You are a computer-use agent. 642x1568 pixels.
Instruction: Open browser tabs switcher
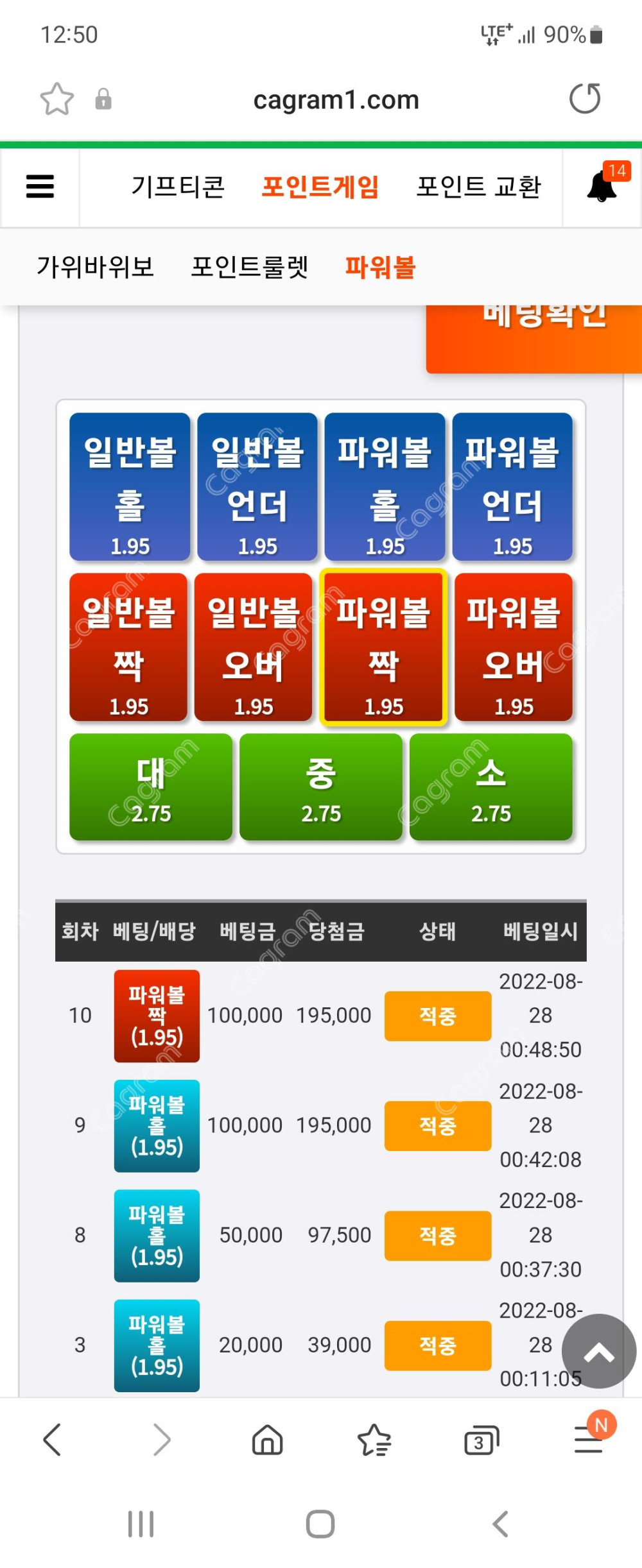click(481, 1441)
